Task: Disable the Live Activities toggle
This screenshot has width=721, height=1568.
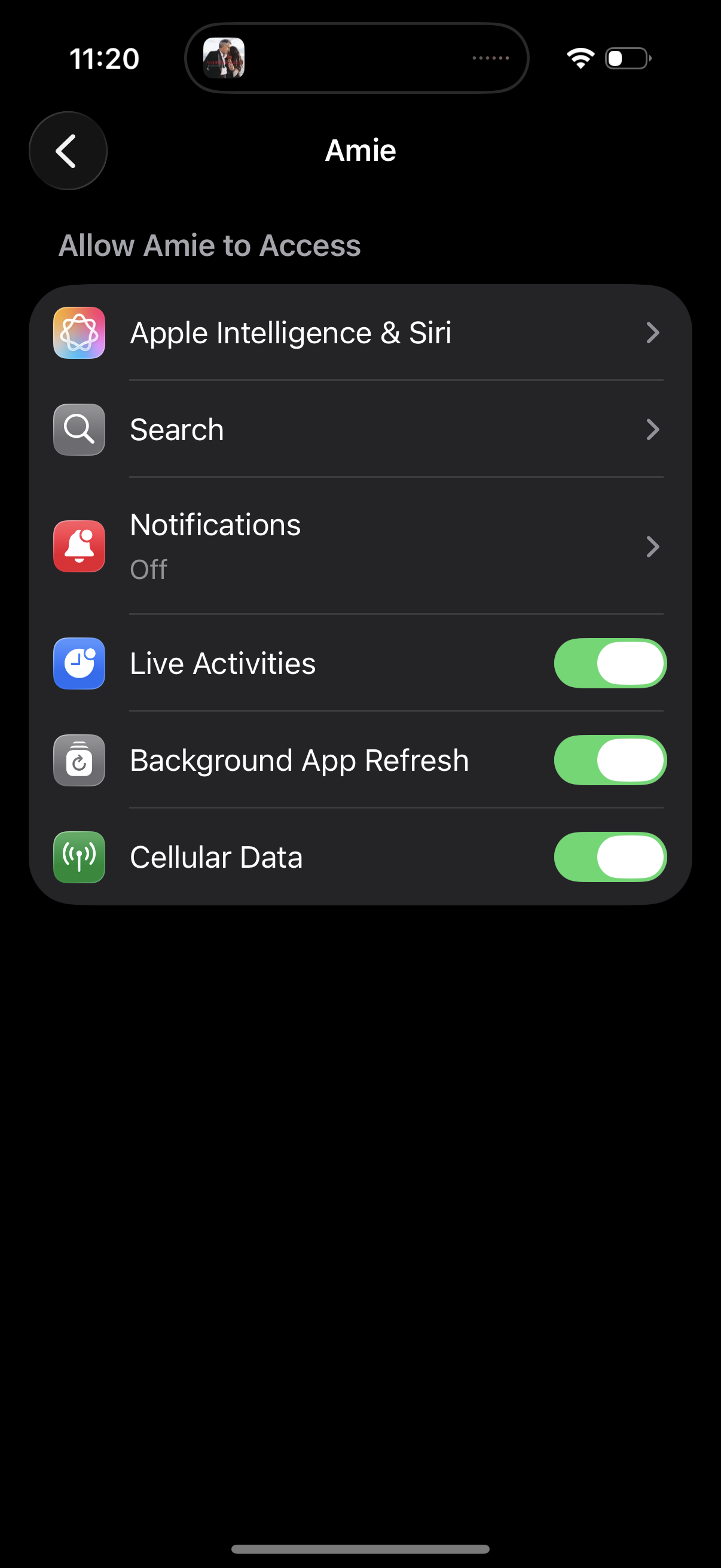Action: [x=610, y=663]
